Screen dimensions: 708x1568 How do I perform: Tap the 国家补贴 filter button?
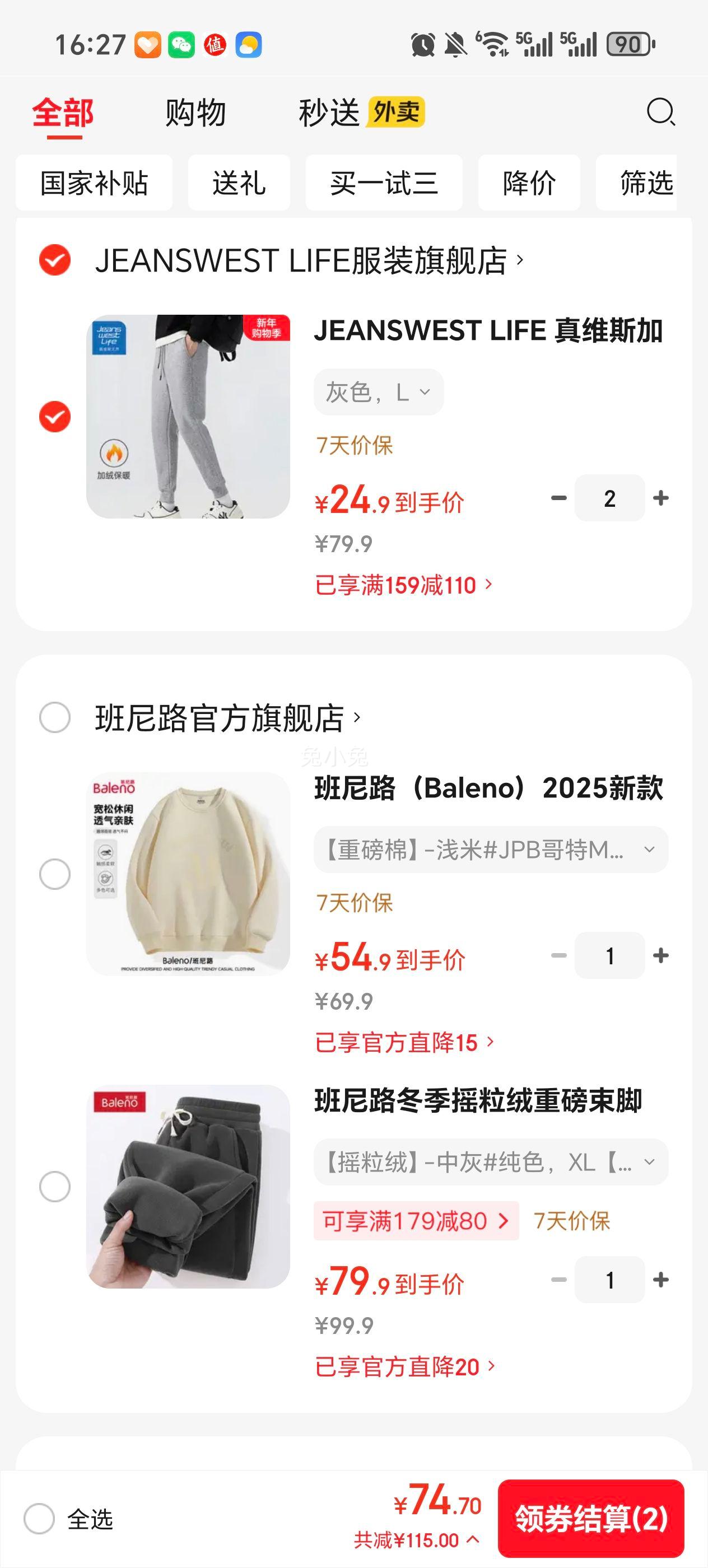(x=94, y=183)
